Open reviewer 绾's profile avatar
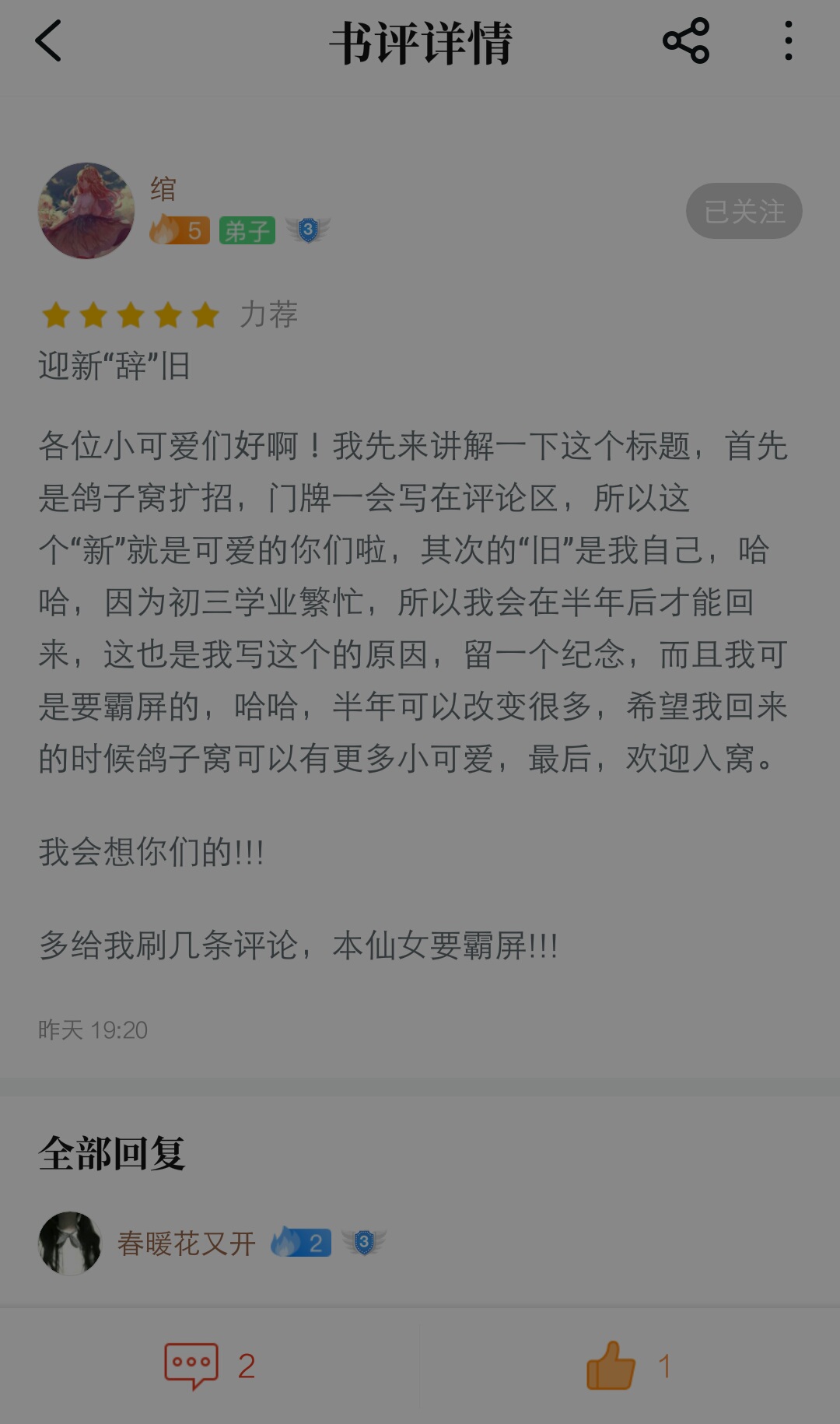This screenshot has height=1424, width=840. point(86,211)
